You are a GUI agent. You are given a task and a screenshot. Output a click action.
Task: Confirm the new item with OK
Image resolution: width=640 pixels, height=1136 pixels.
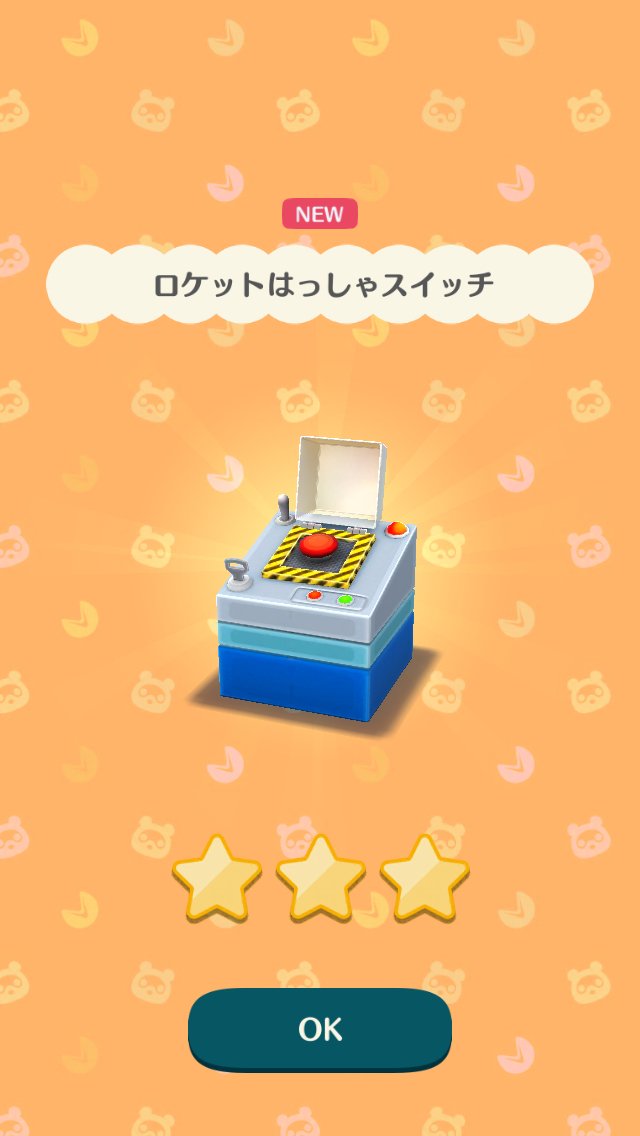(320, 1029)
